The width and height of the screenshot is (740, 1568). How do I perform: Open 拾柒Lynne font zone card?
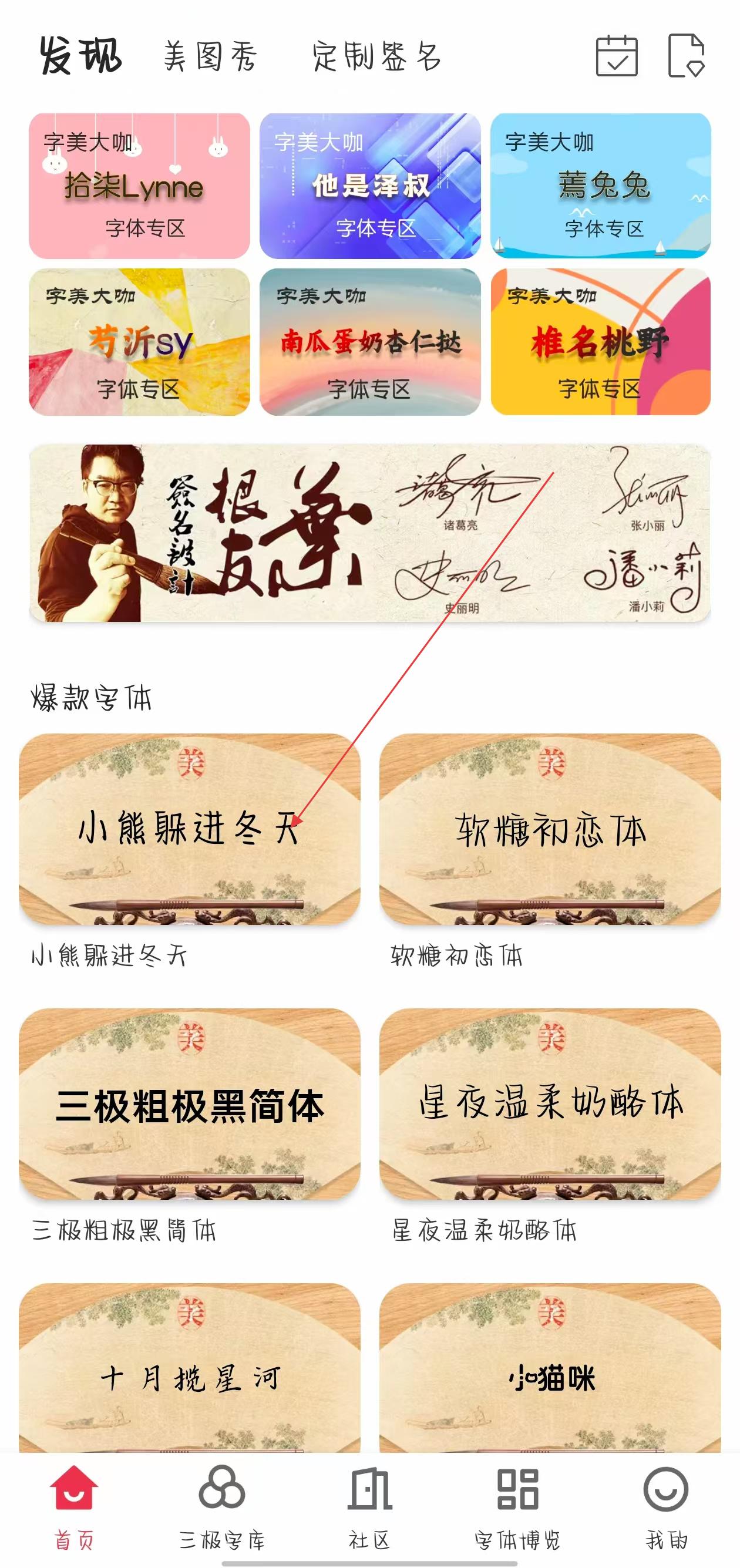pyautogui.click(x=139, y=186)
